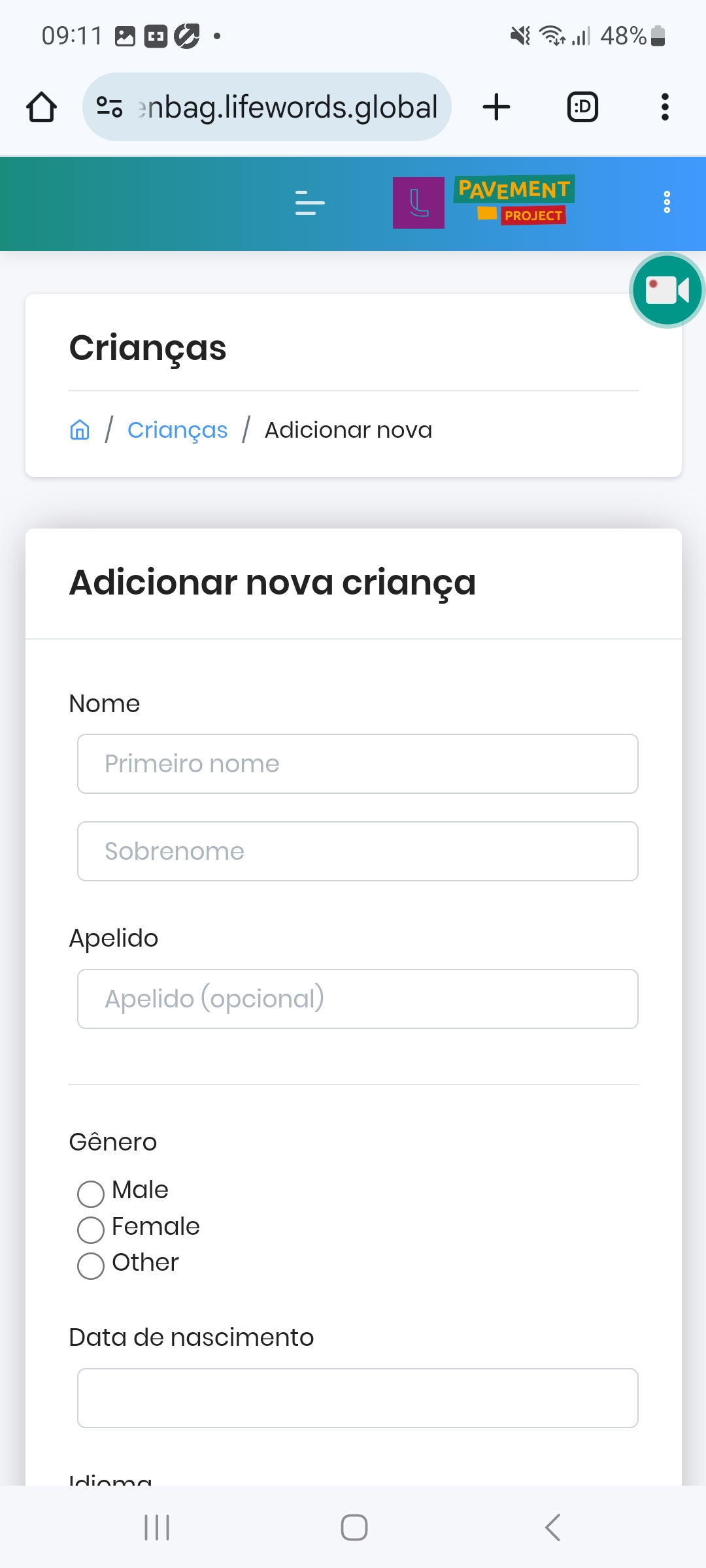Screen dimensions: 706x1568
Task: Go back using system navigation
Action: pyautogui.click(x=552, y=1527)
